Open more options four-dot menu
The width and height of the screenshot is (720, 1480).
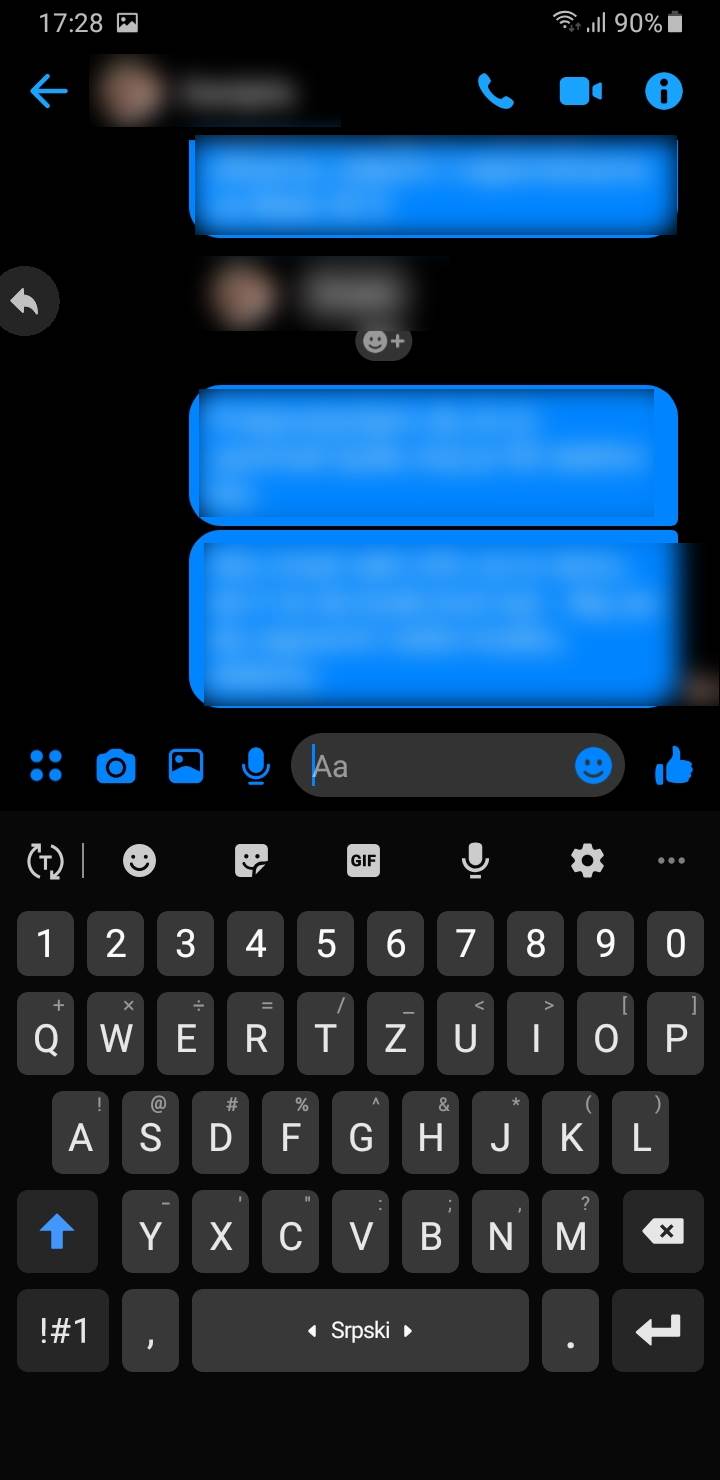click(46, 766)
